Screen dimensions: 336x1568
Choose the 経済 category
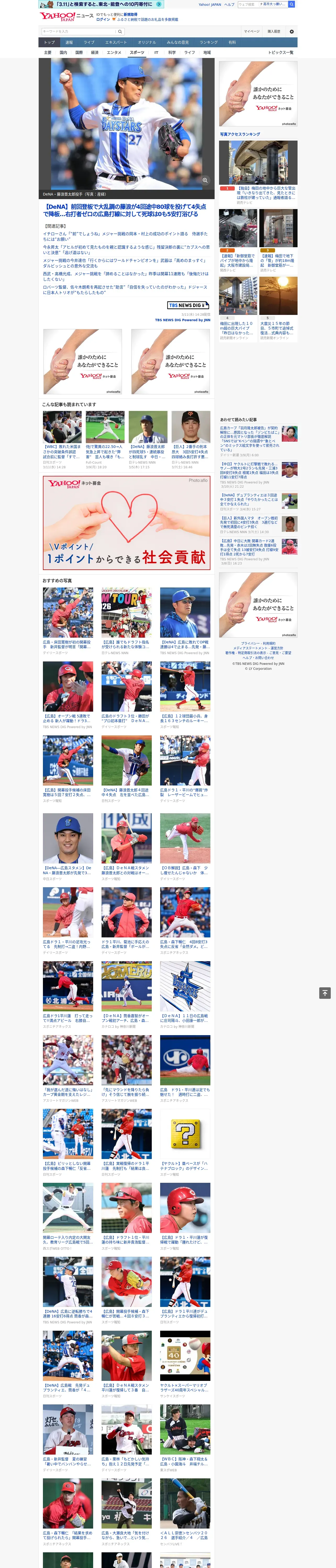(x=94, y=52)
